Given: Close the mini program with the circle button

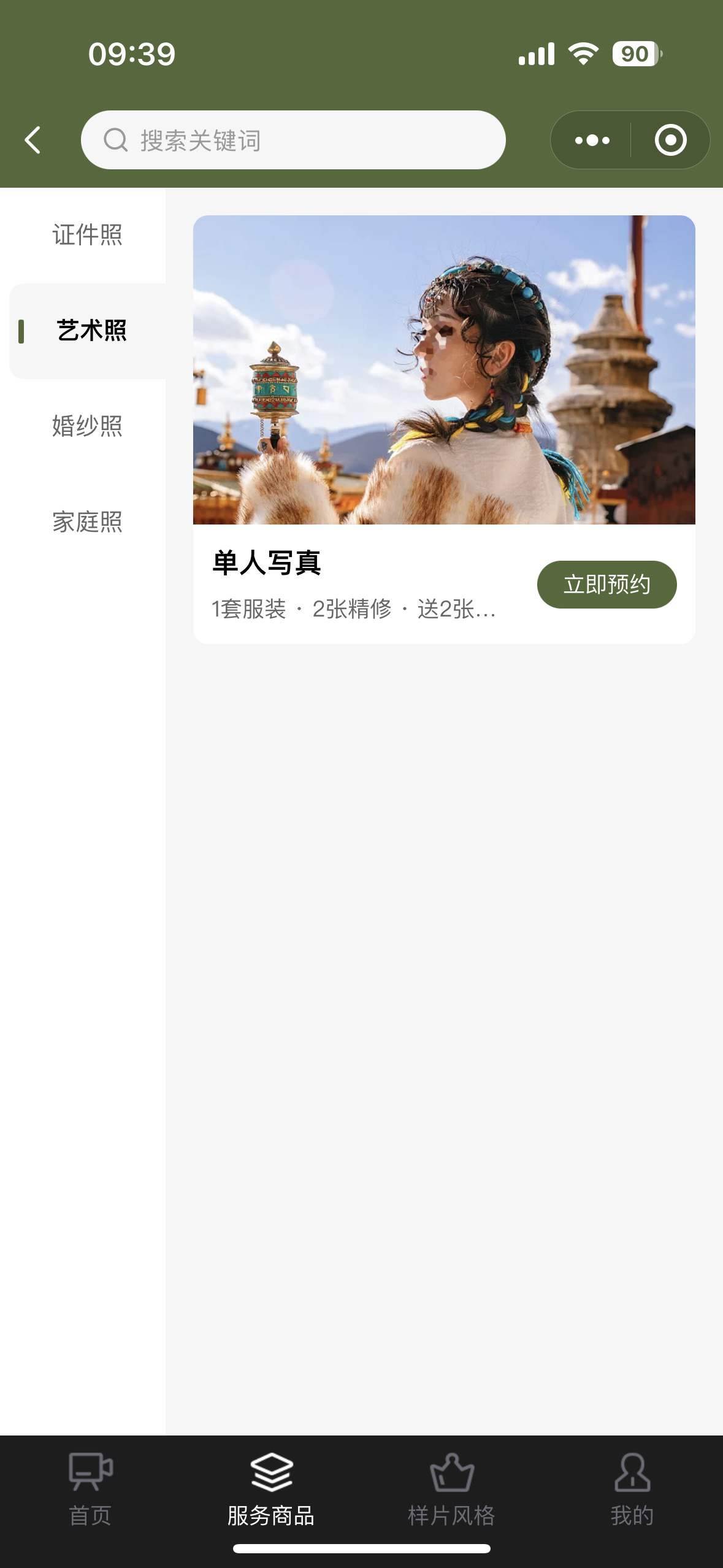Looking at the screenshot, I should (670, 140).
